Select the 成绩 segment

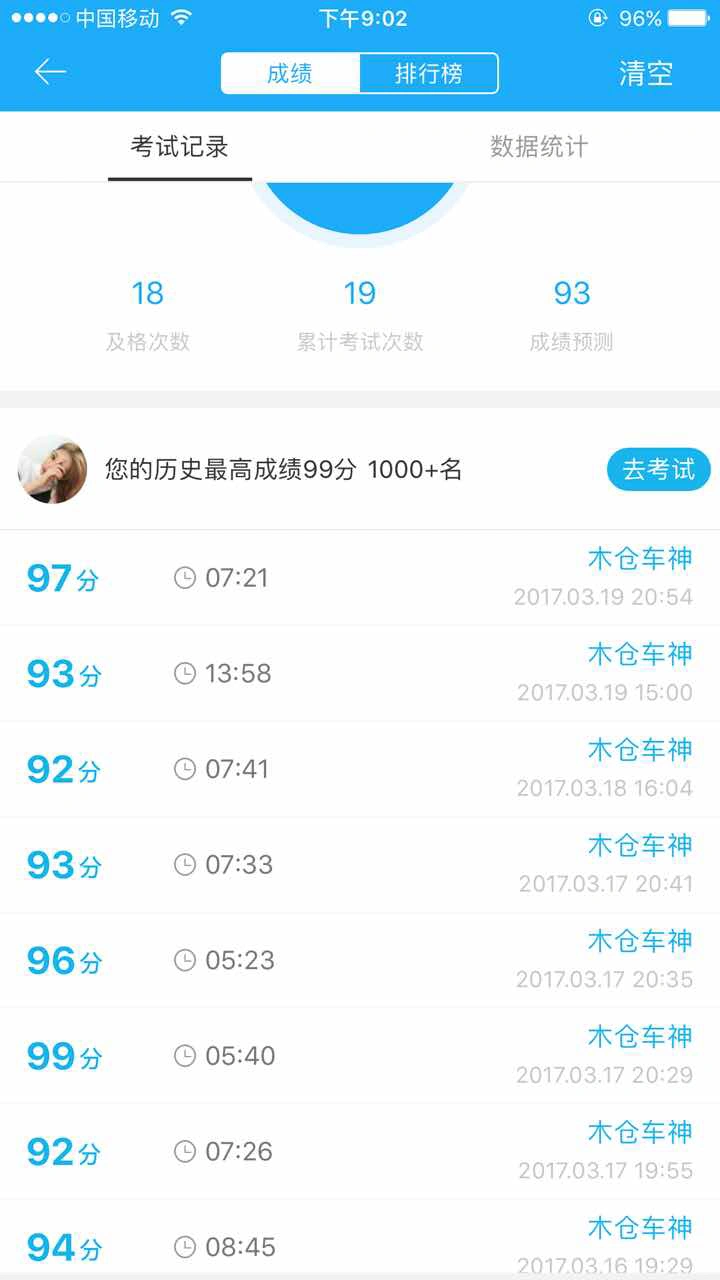click(x=290, y=73)
